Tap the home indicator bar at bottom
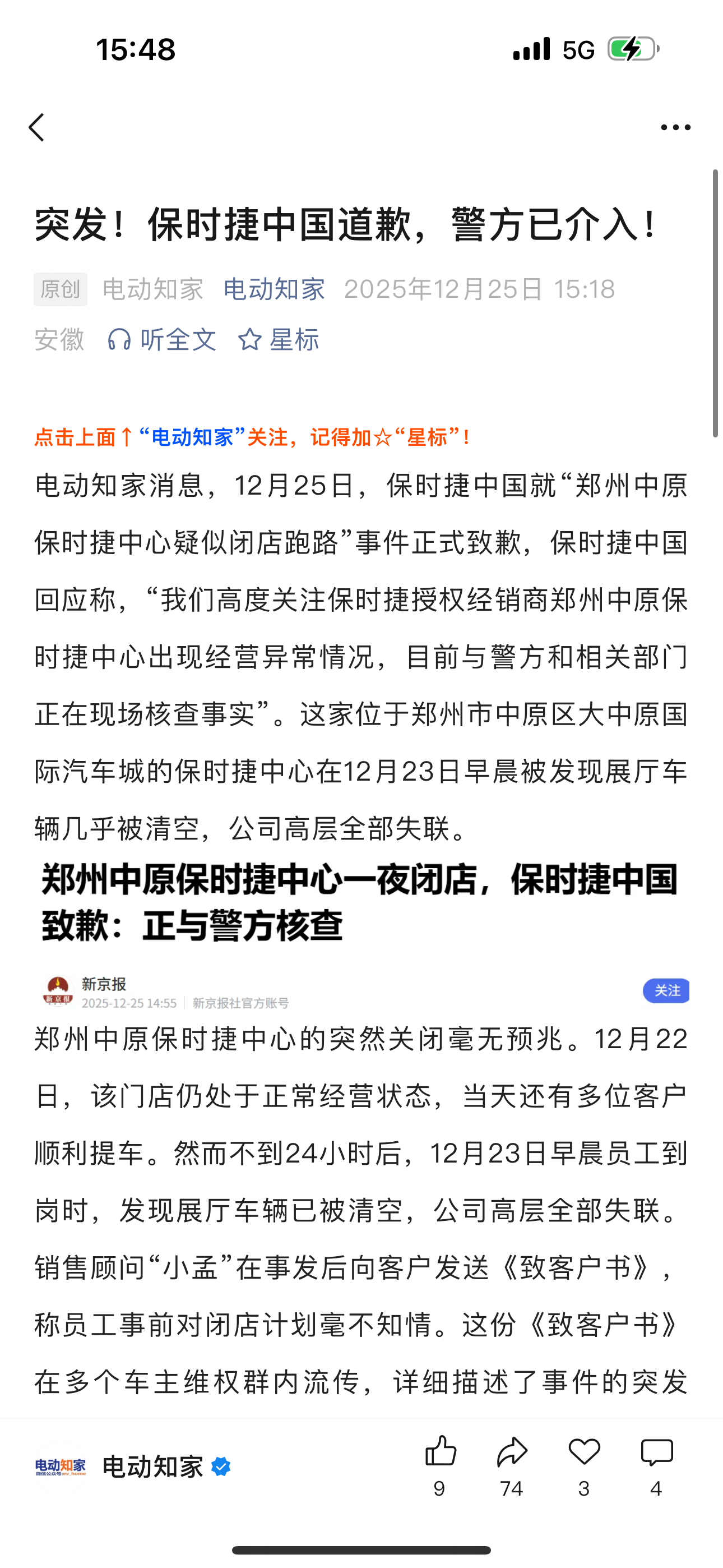Image resolution: width=723 pixels, height=1568 pixels. [361, 1551]
